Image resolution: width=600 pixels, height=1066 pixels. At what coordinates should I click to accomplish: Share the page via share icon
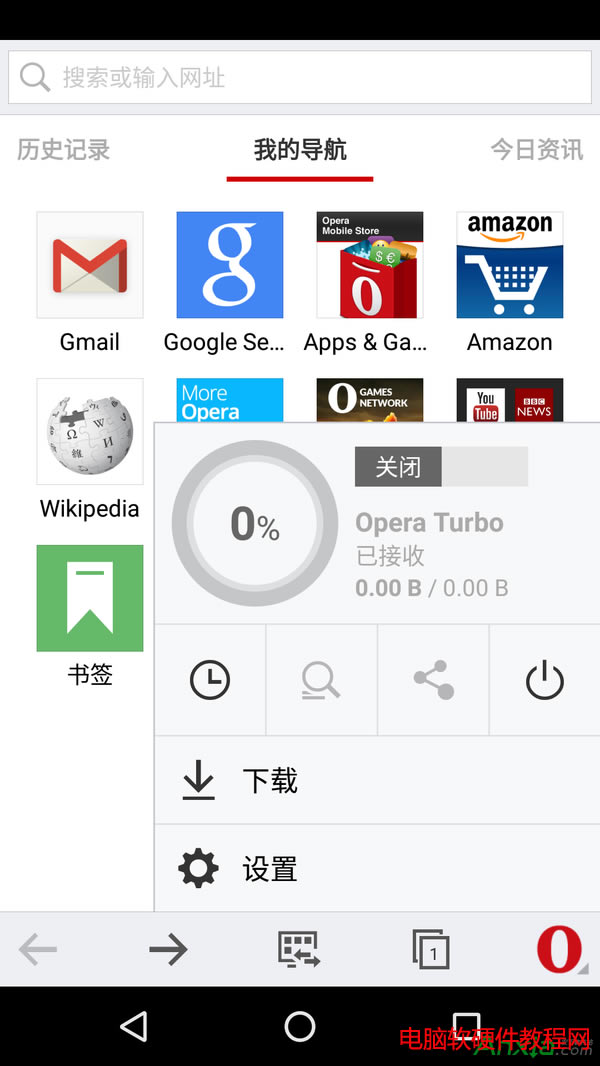coord(433,681)
